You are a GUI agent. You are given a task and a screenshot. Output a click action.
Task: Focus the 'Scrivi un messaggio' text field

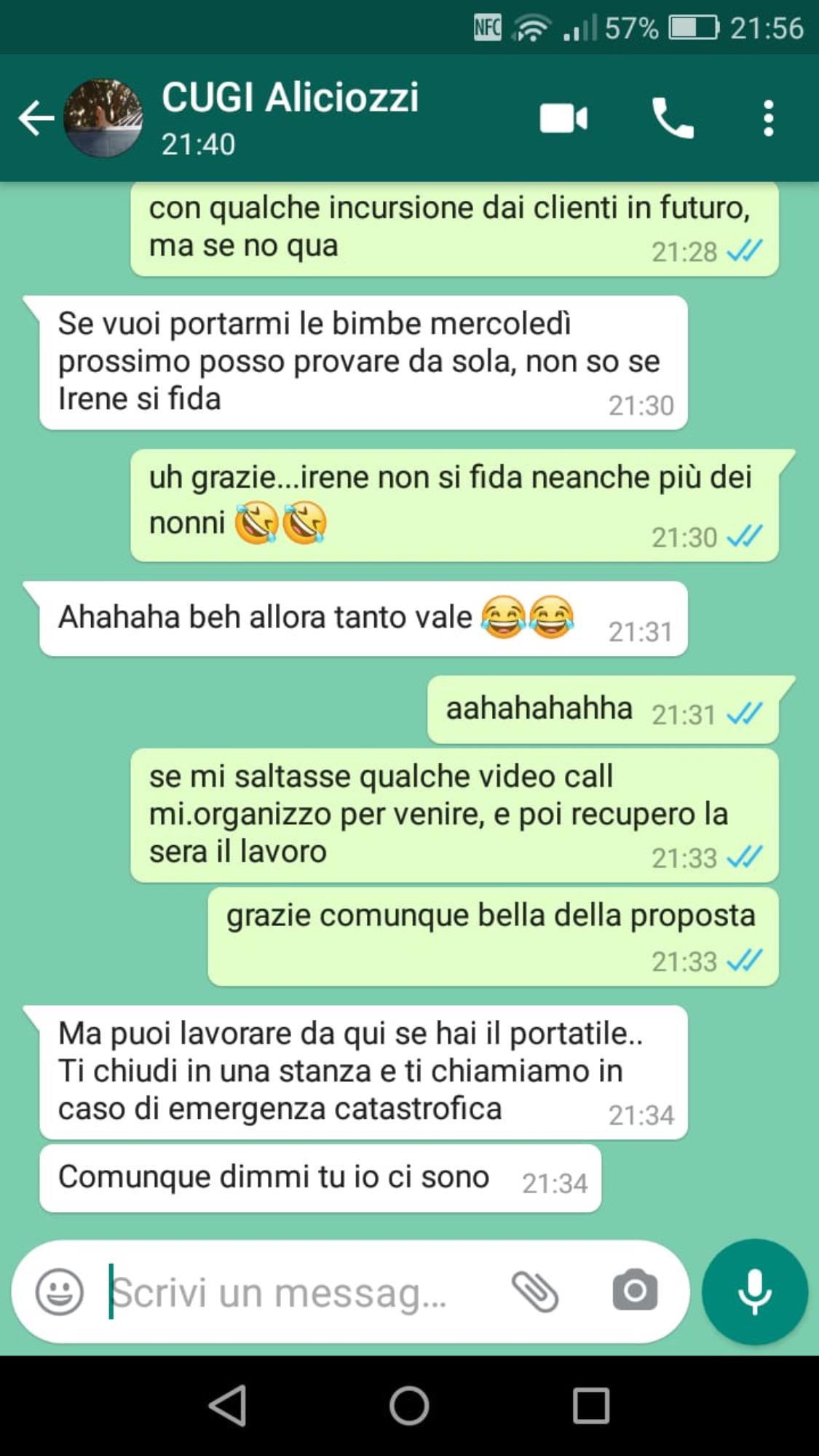(291, 1292)
